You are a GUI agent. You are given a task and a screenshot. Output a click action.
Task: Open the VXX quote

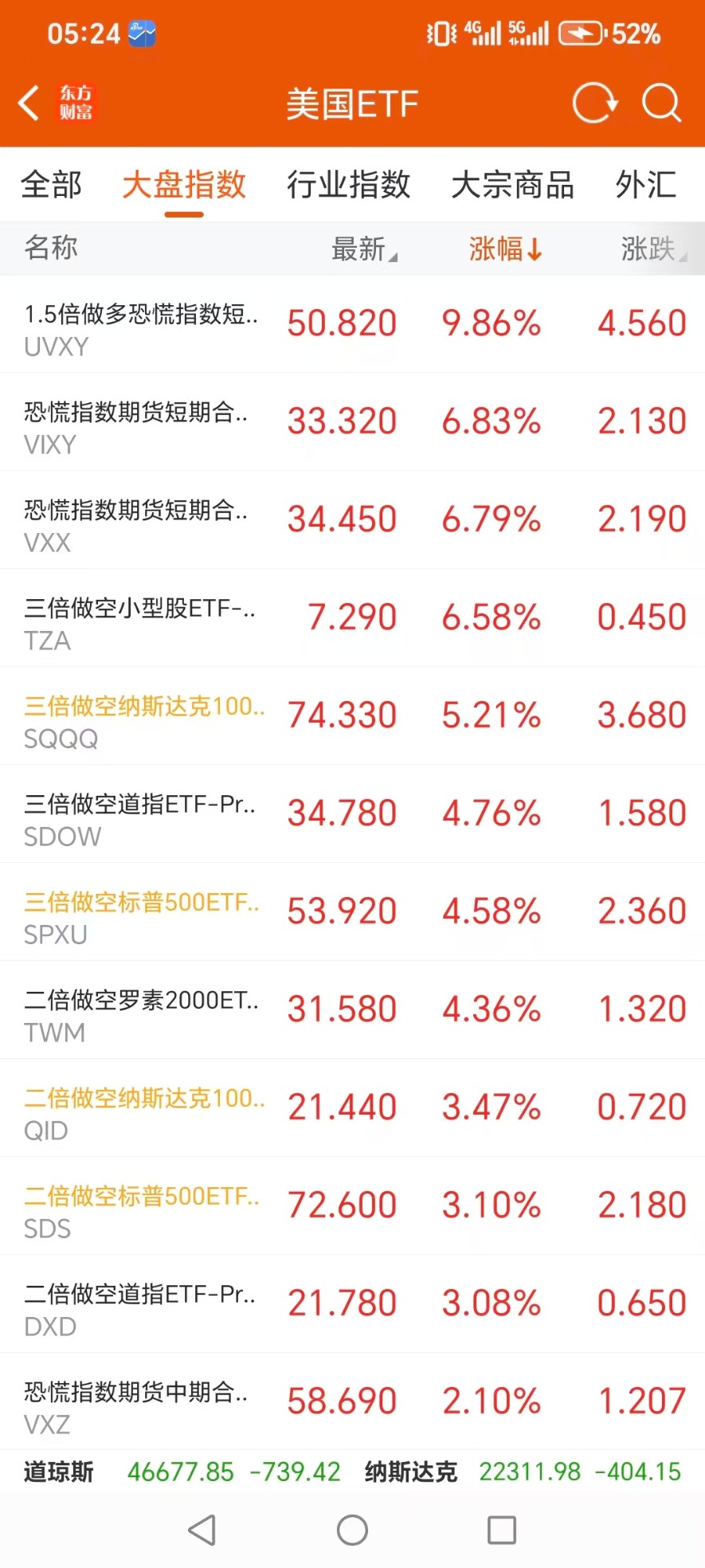tap(352, 520)
